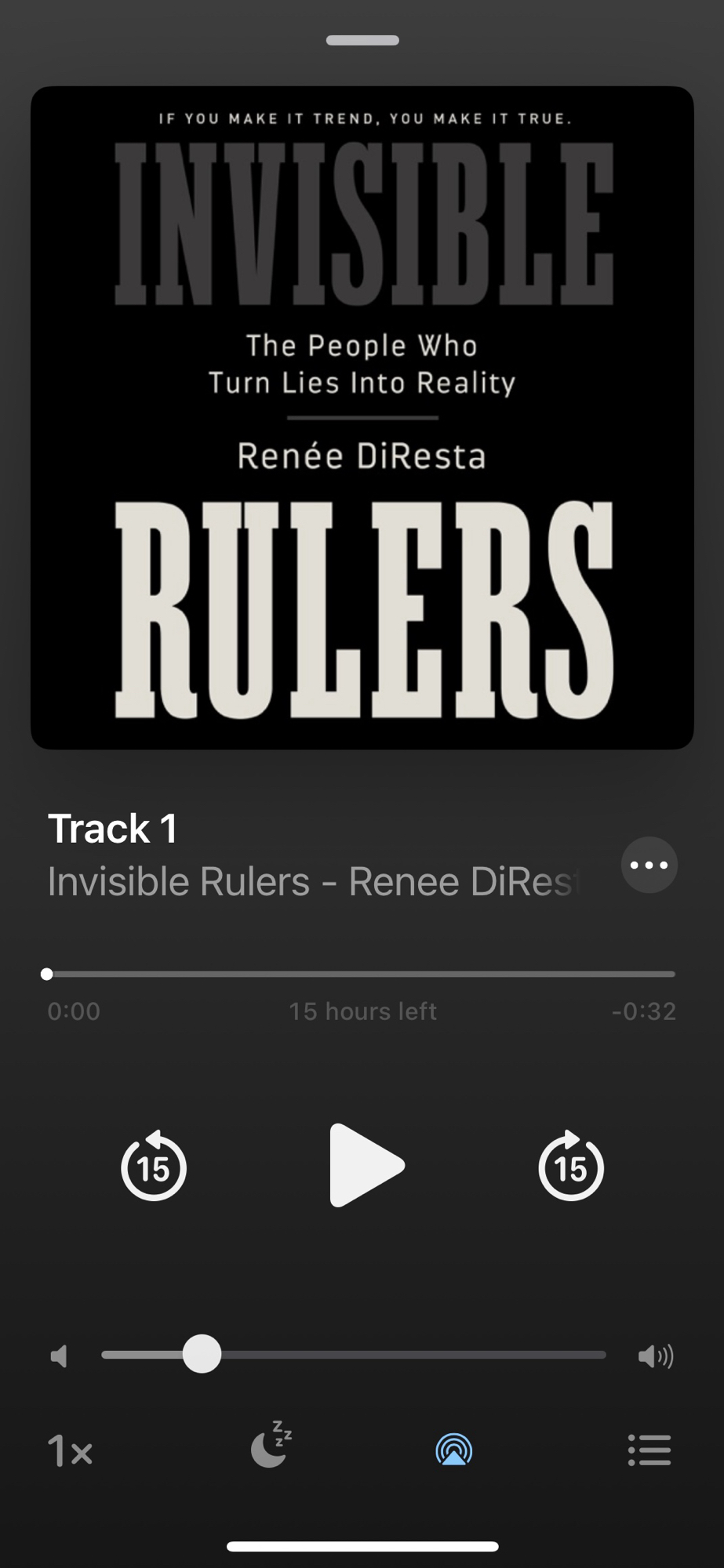Skip forward 15 seconds
Screen dimensions: 724x1568
tap(571, 1167)
